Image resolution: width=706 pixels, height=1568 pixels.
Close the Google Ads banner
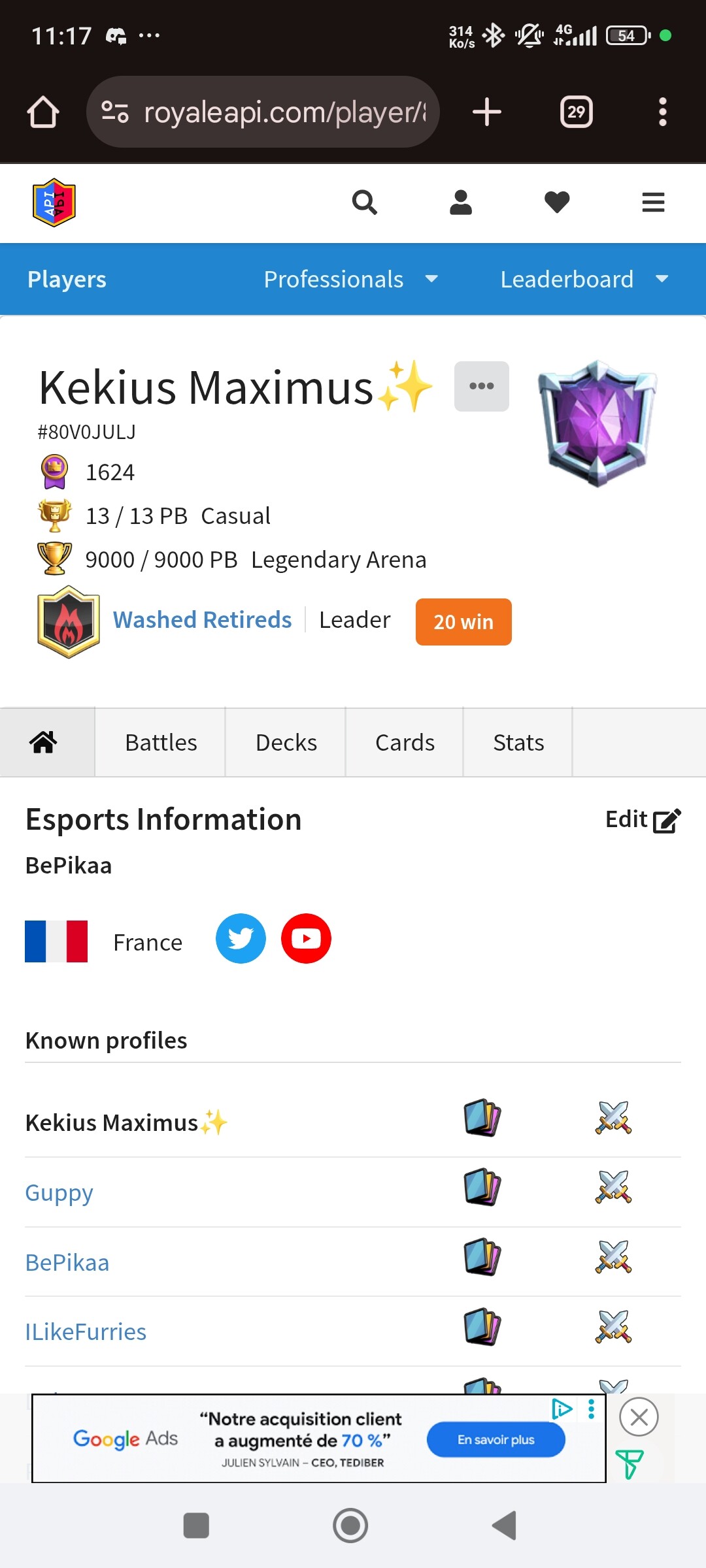pos(639,1417)
